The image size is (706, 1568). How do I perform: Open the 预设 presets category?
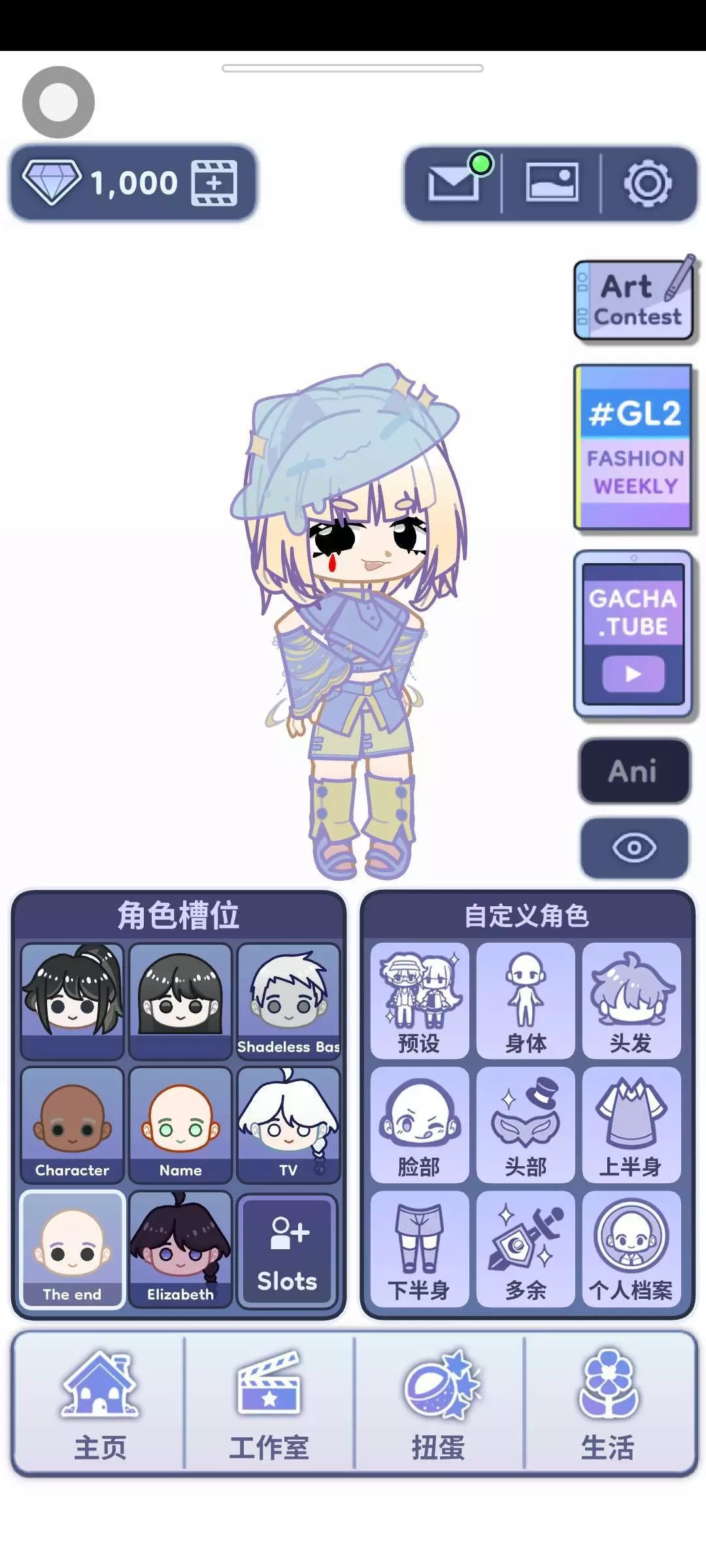[x=419, y=1000]
